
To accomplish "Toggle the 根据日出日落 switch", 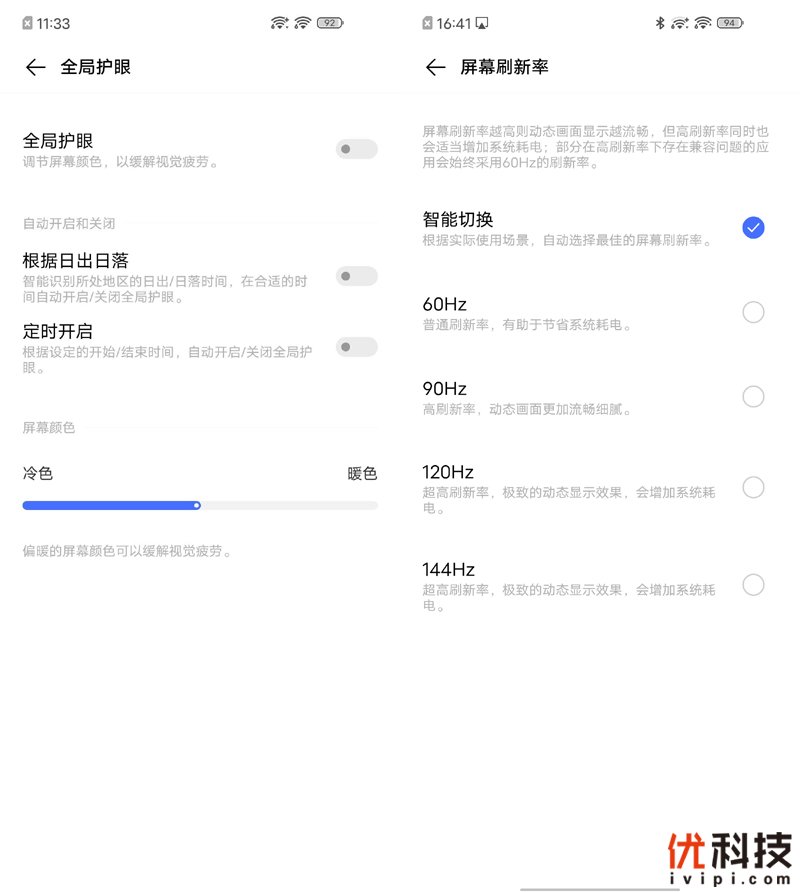I will (x=356, y=276).
